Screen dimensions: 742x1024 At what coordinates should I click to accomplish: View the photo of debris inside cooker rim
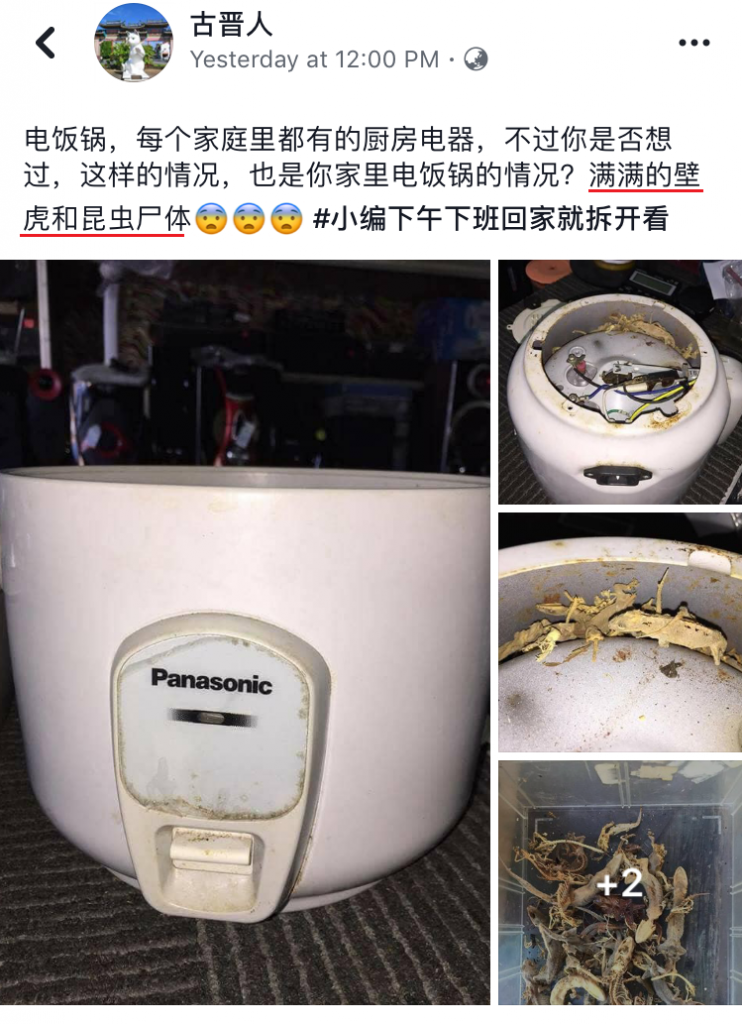tap(620, 633)
